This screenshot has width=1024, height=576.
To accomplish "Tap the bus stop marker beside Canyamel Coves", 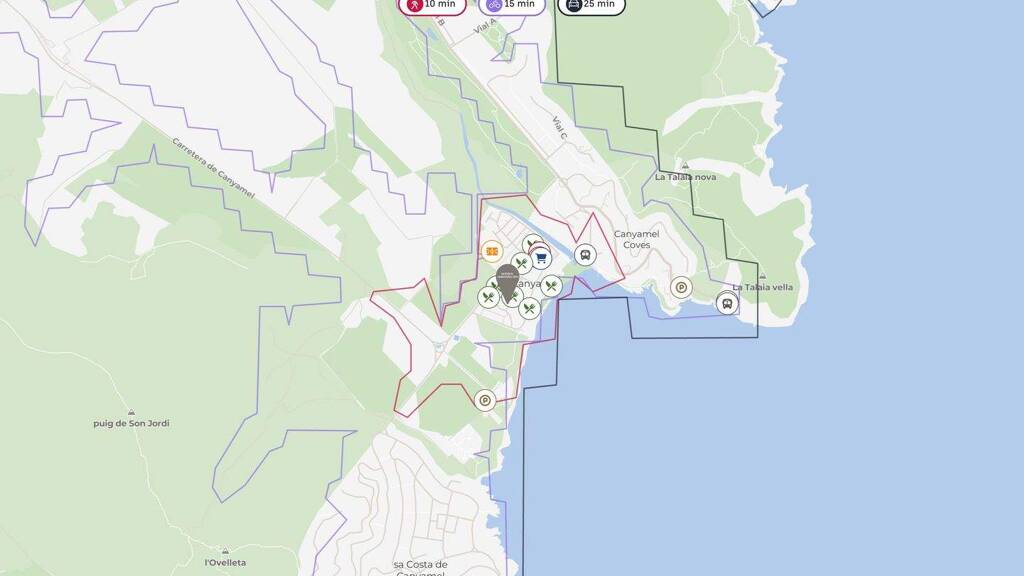I will pyautogui.click(x=585, y=255).
